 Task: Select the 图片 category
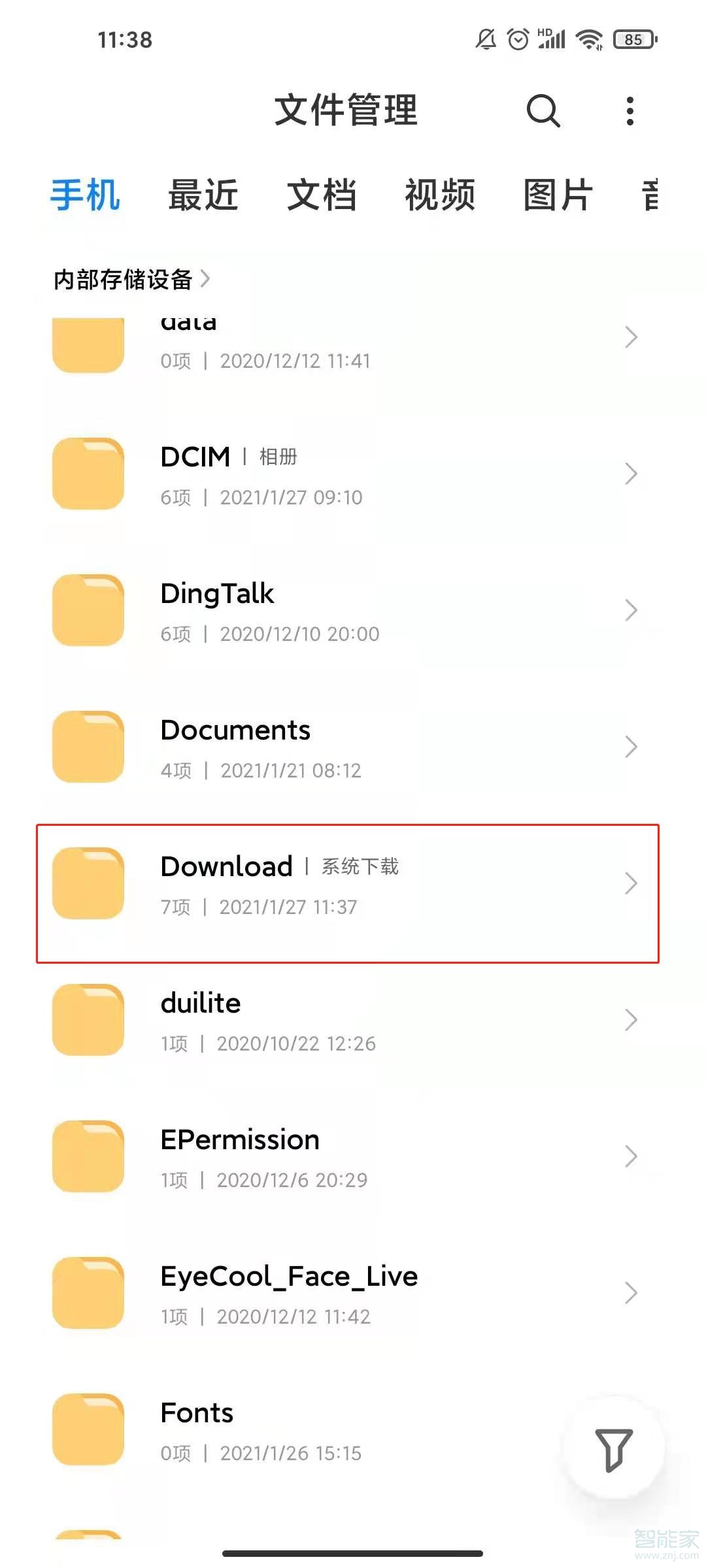click(557, 196)
